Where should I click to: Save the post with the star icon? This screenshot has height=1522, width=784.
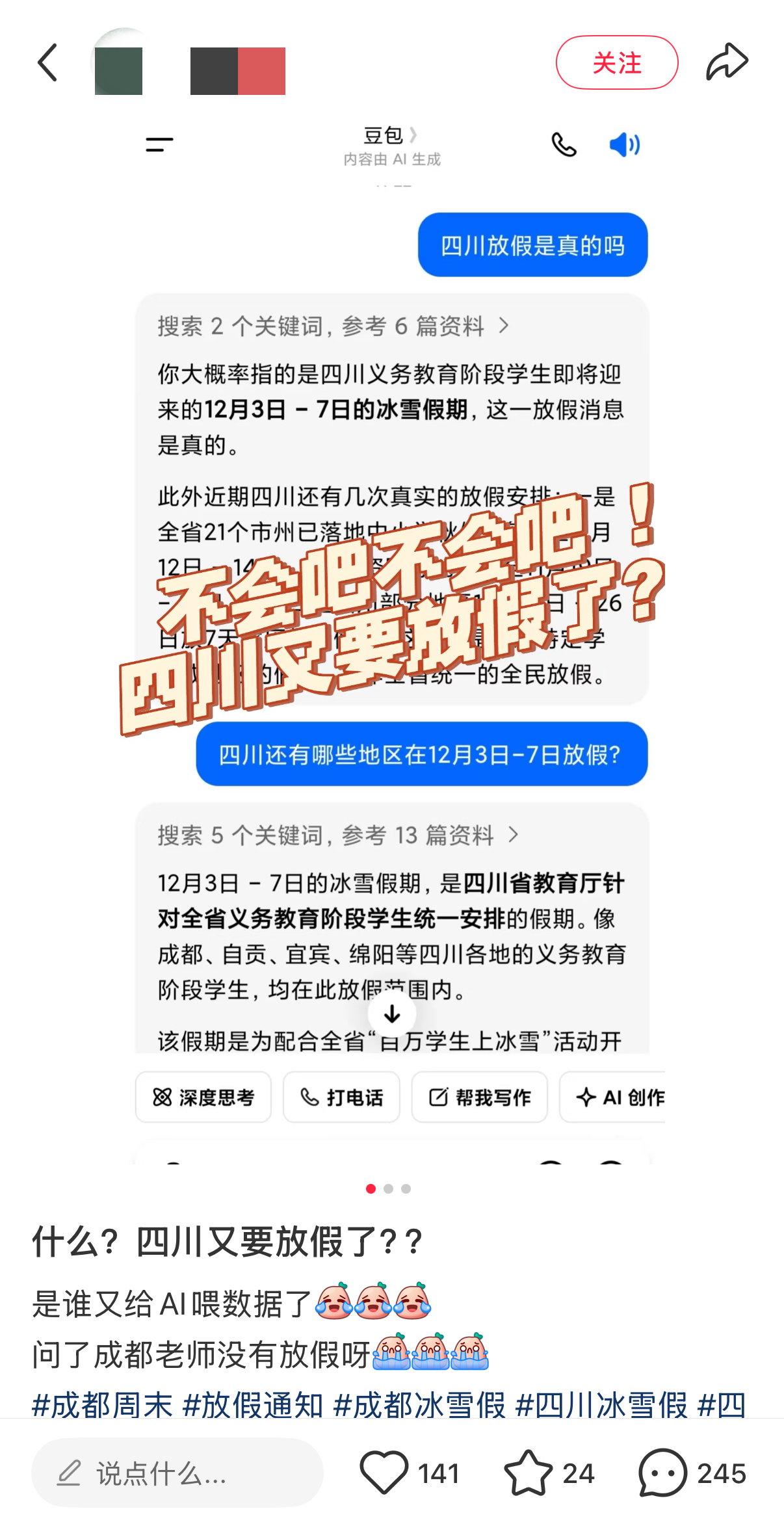pyautogui.click(x=528, y=1473)
